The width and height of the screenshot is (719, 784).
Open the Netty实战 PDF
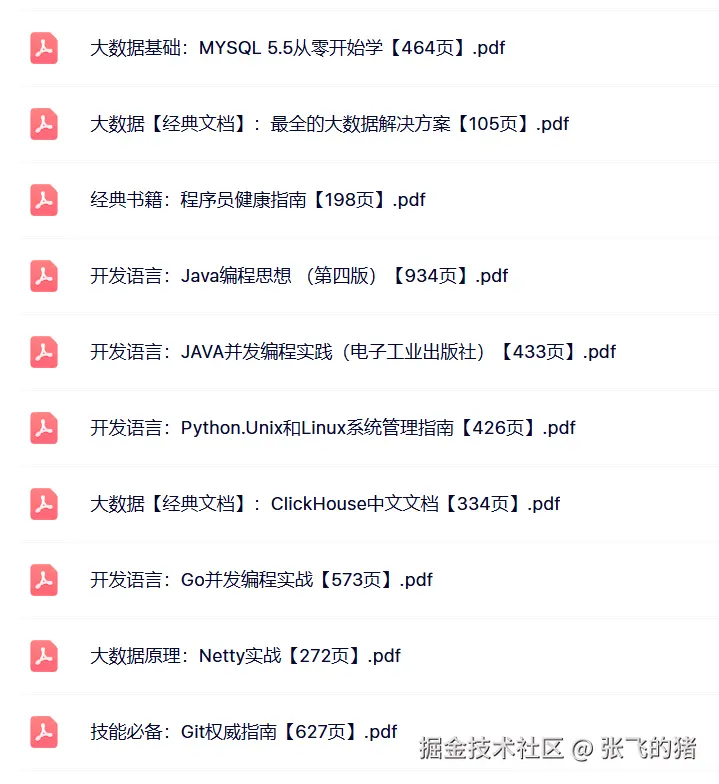(x=245, y=656)
